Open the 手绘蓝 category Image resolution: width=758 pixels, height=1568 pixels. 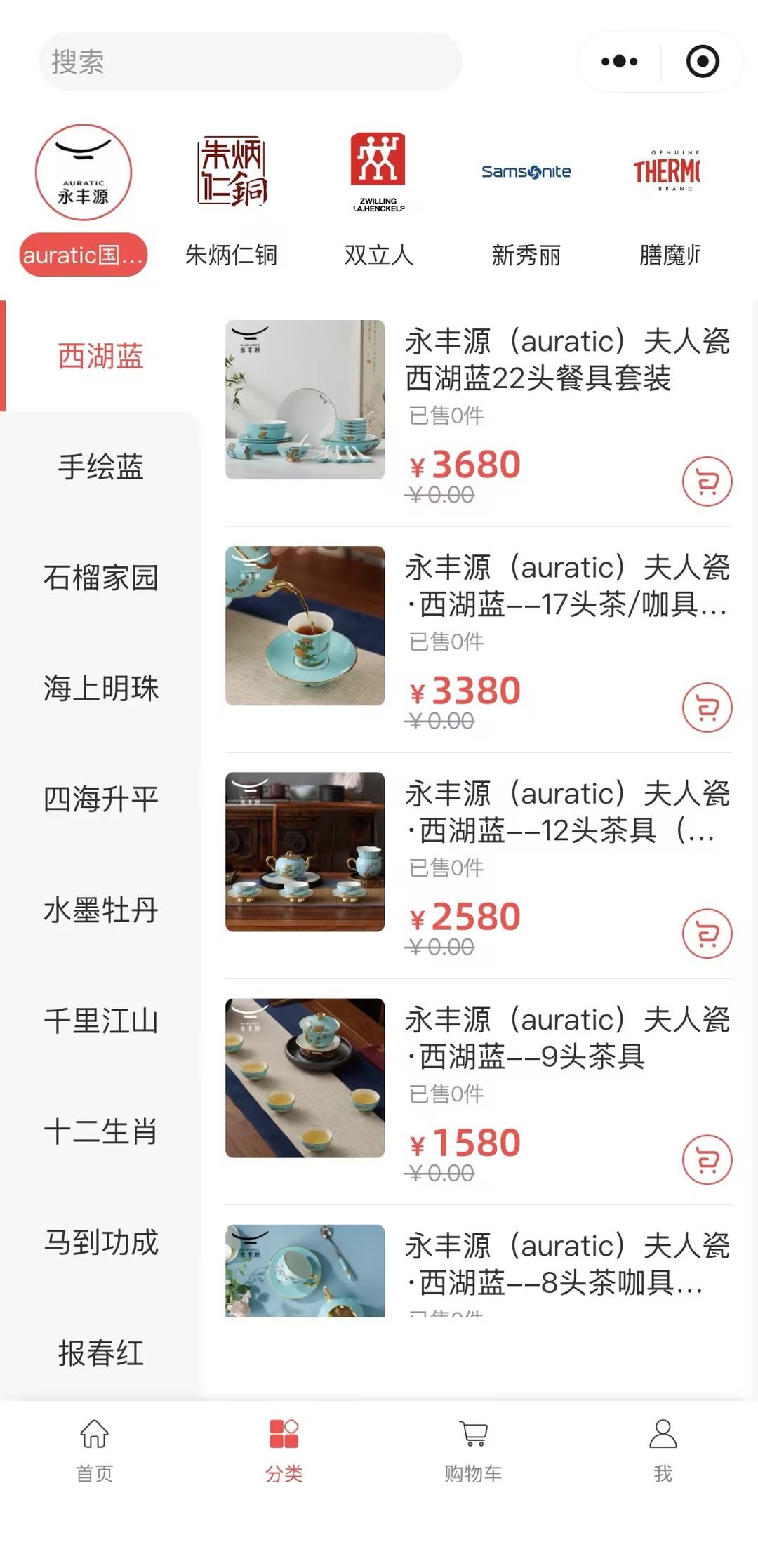100,467
